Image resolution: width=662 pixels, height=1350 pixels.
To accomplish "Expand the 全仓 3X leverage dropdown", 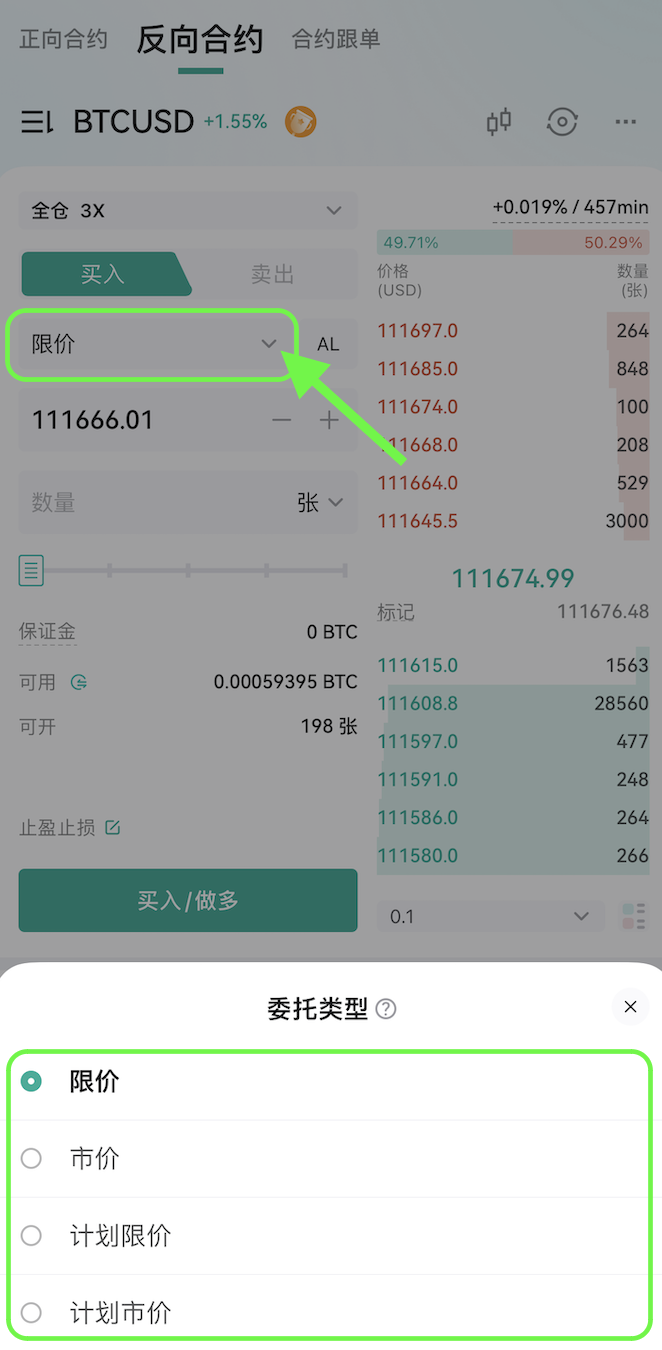I will (x=187, y=211).
